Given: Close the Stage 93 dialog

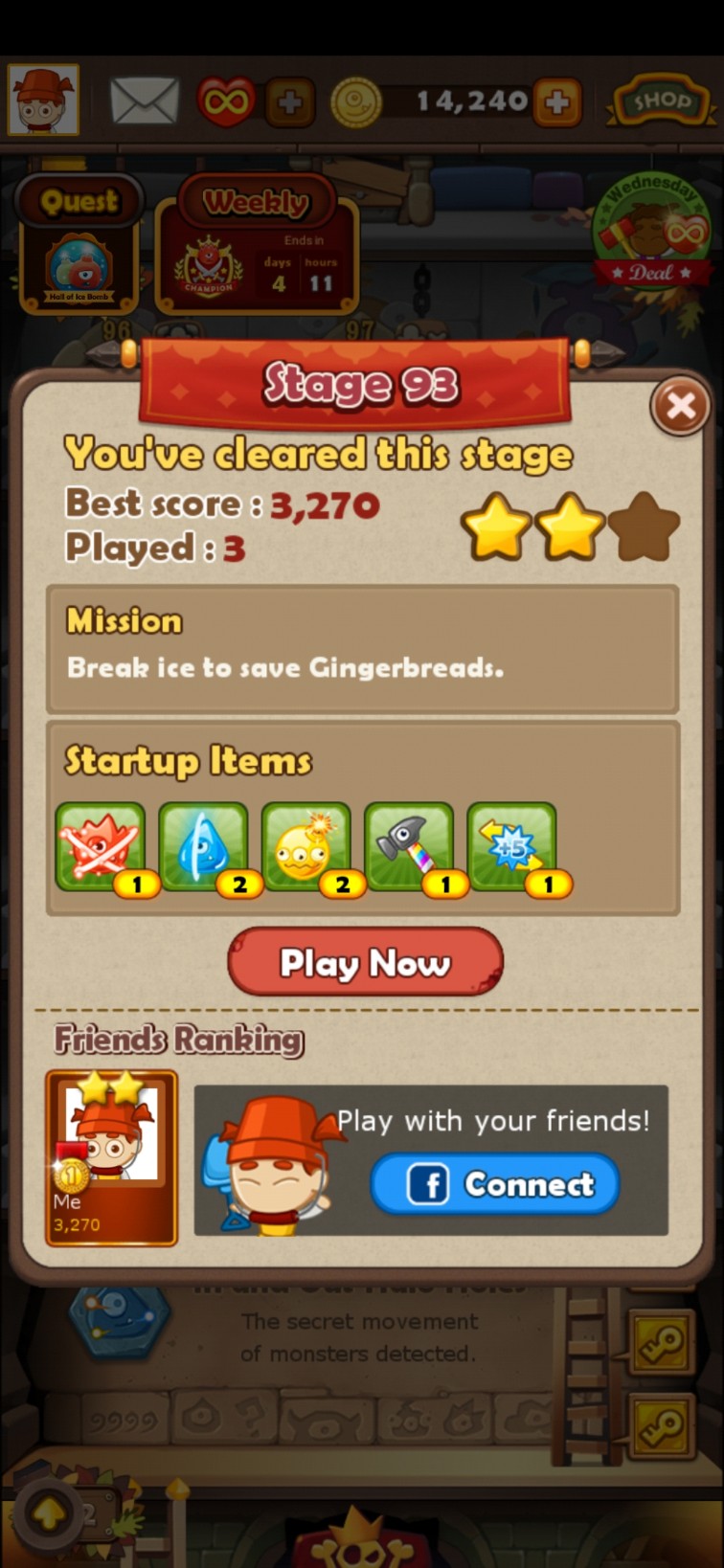Looking at the screenshot, I should (x=680, y=407).
